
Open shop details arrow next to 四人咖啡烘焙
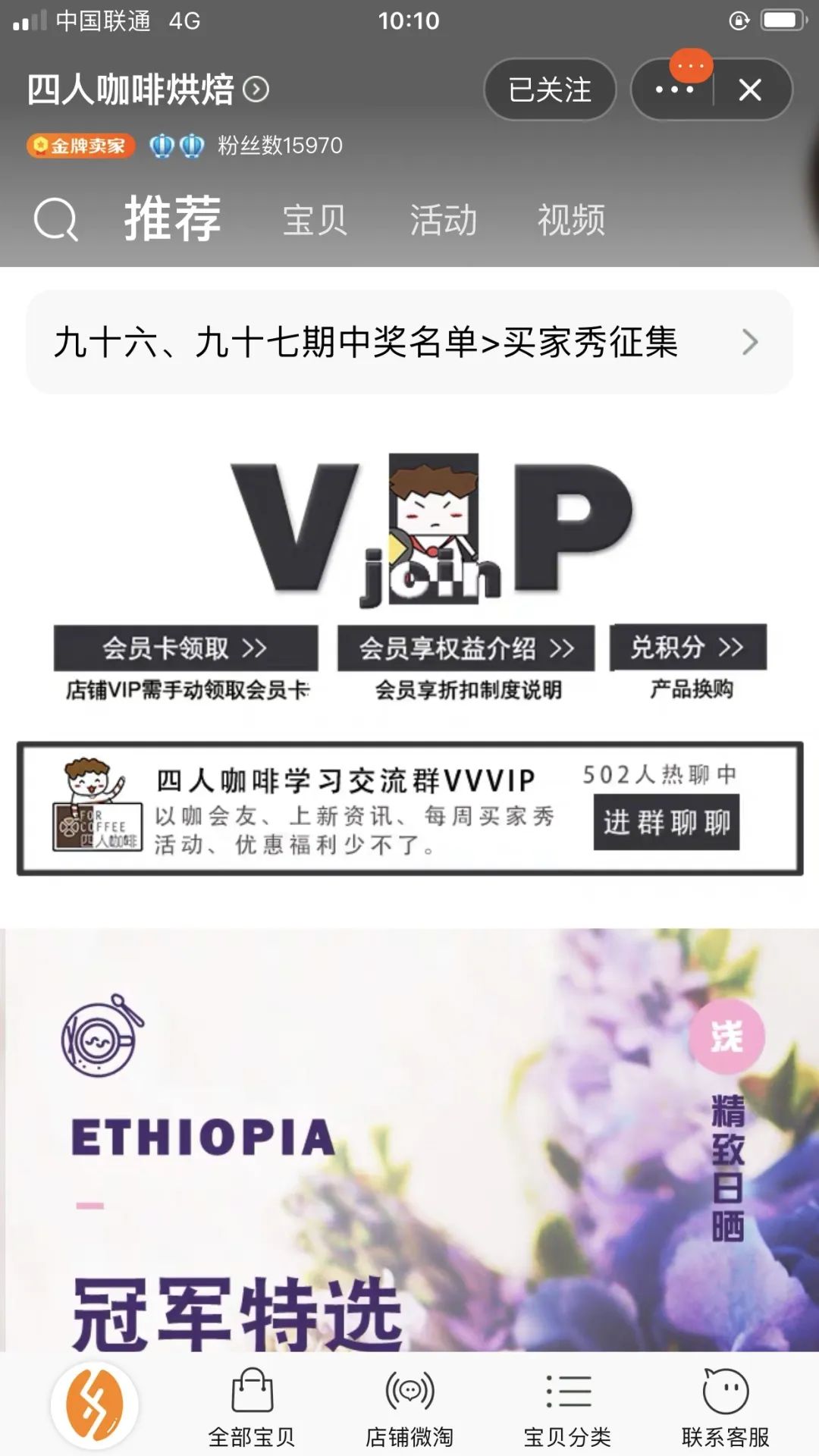256,89
